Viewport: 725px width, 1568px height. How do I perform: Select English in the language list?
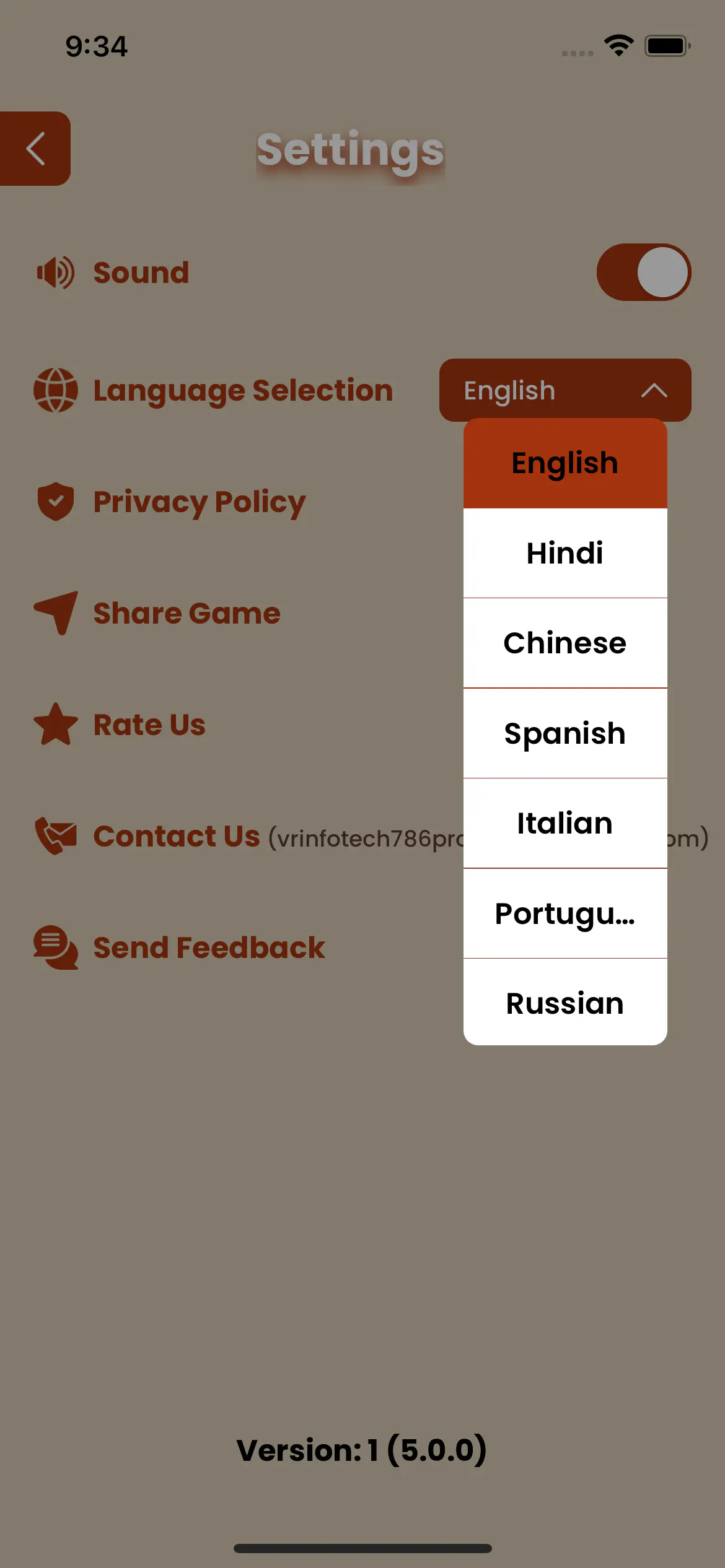[x=565, y=463]
